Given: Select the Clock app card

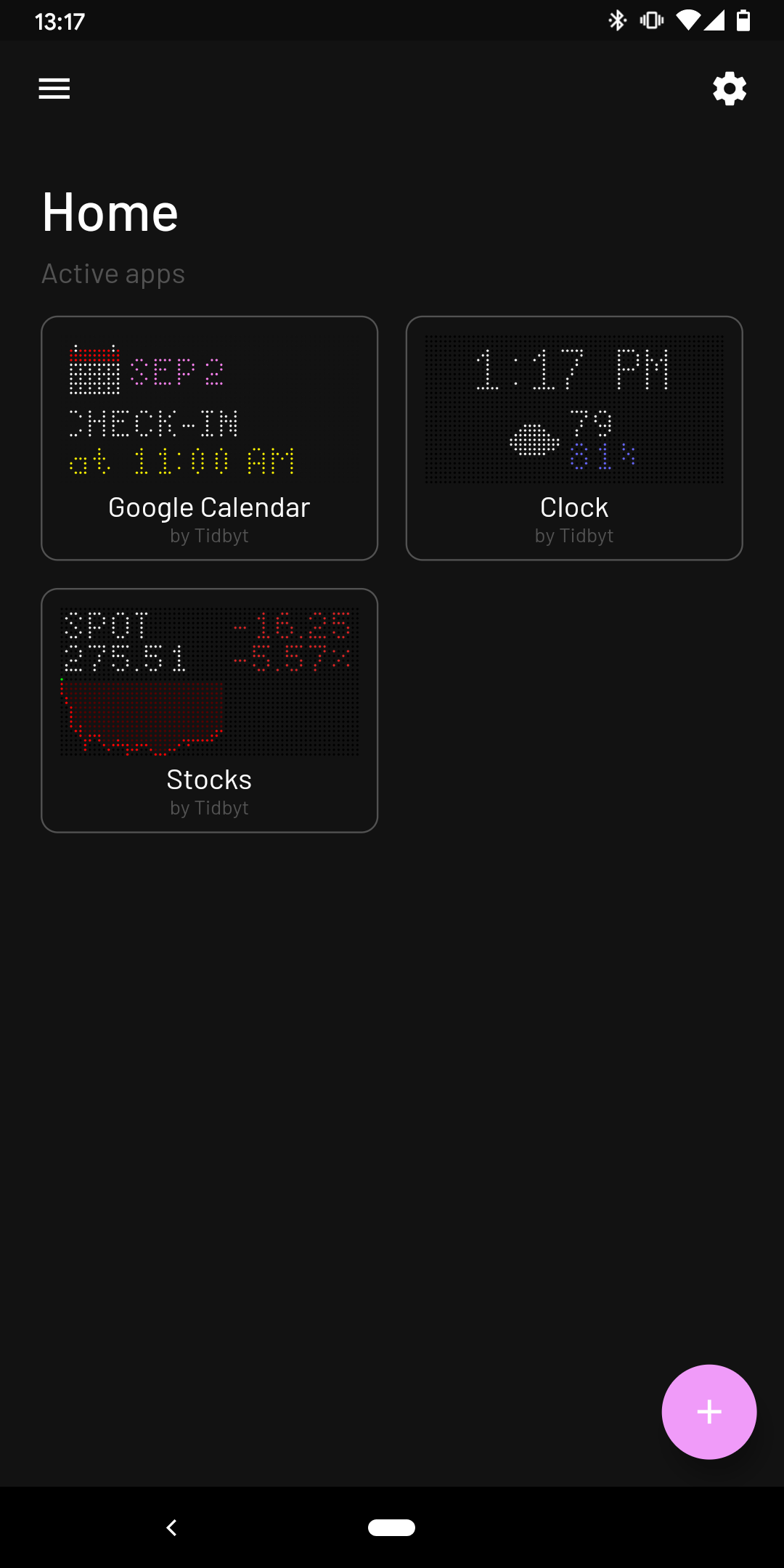Looking at the screenshot, I should click(x=574, y=438).
